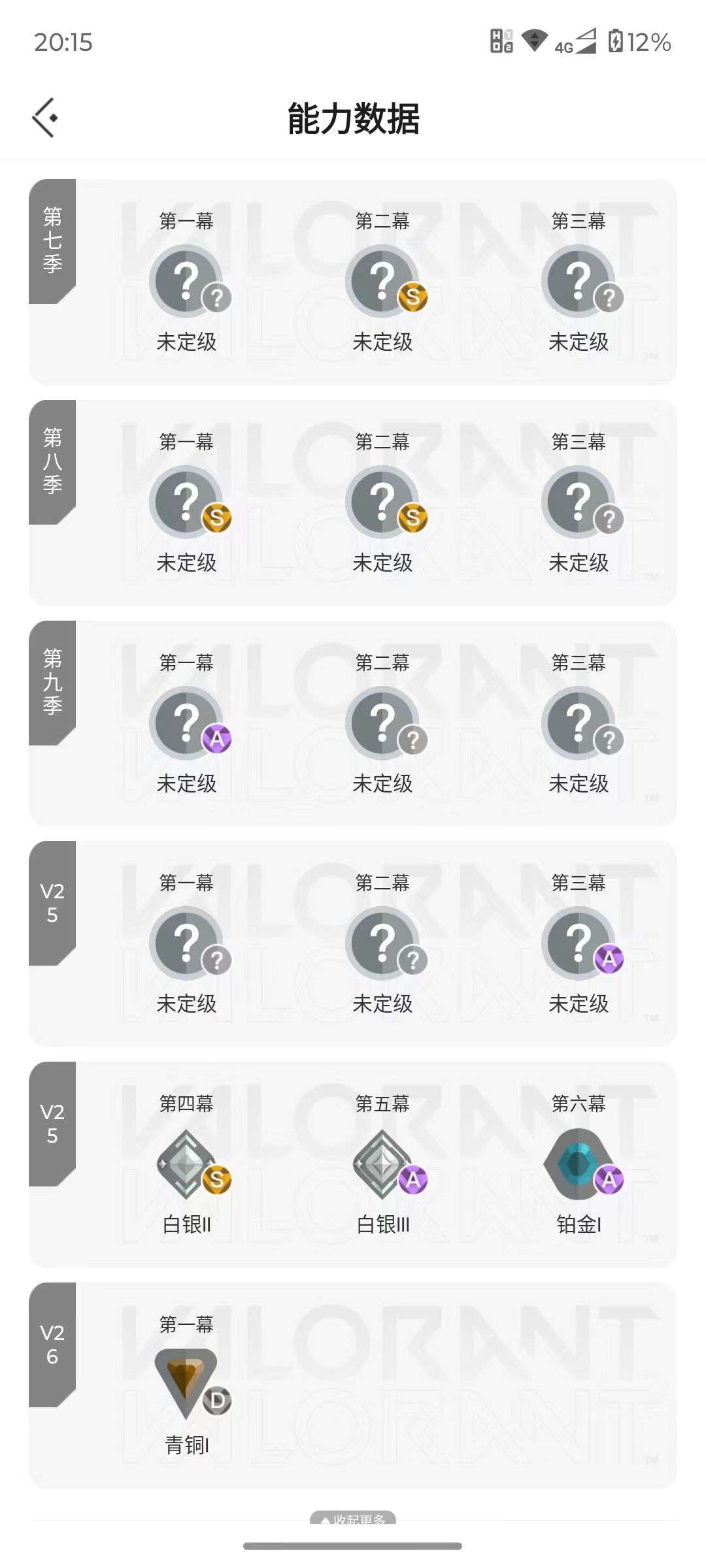Click the 未定级 label under 第七季 第二幕
Viewport: 706px width, 1568px height.
click(383, 342)
